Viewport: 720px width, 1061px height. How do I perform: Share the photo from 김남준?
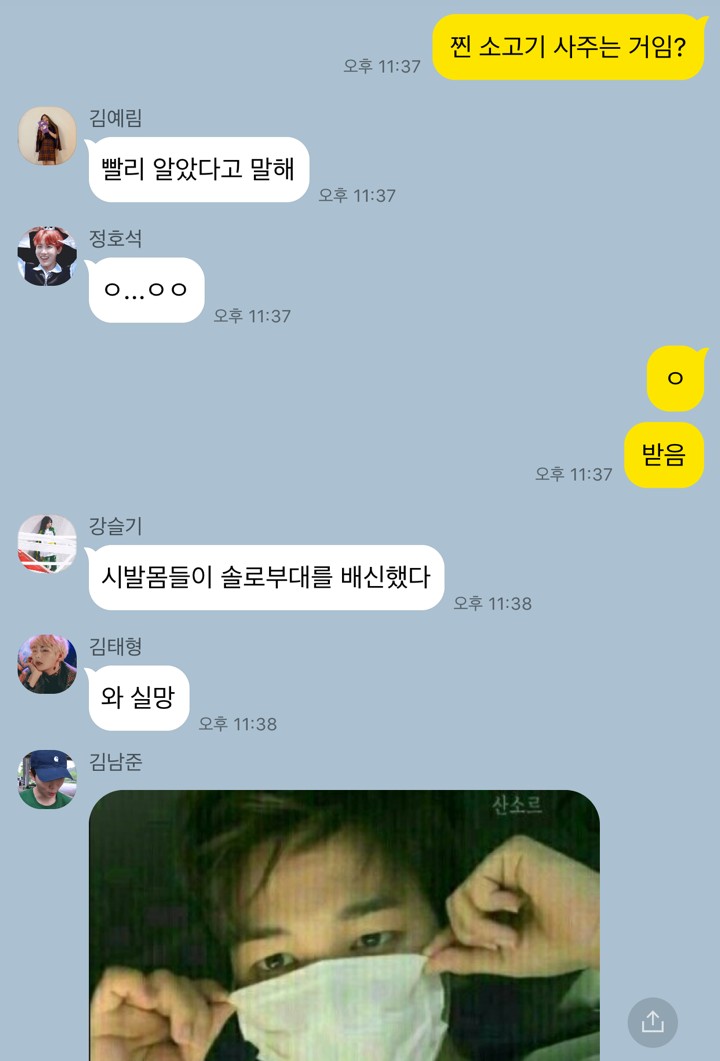coord(653,1021)
